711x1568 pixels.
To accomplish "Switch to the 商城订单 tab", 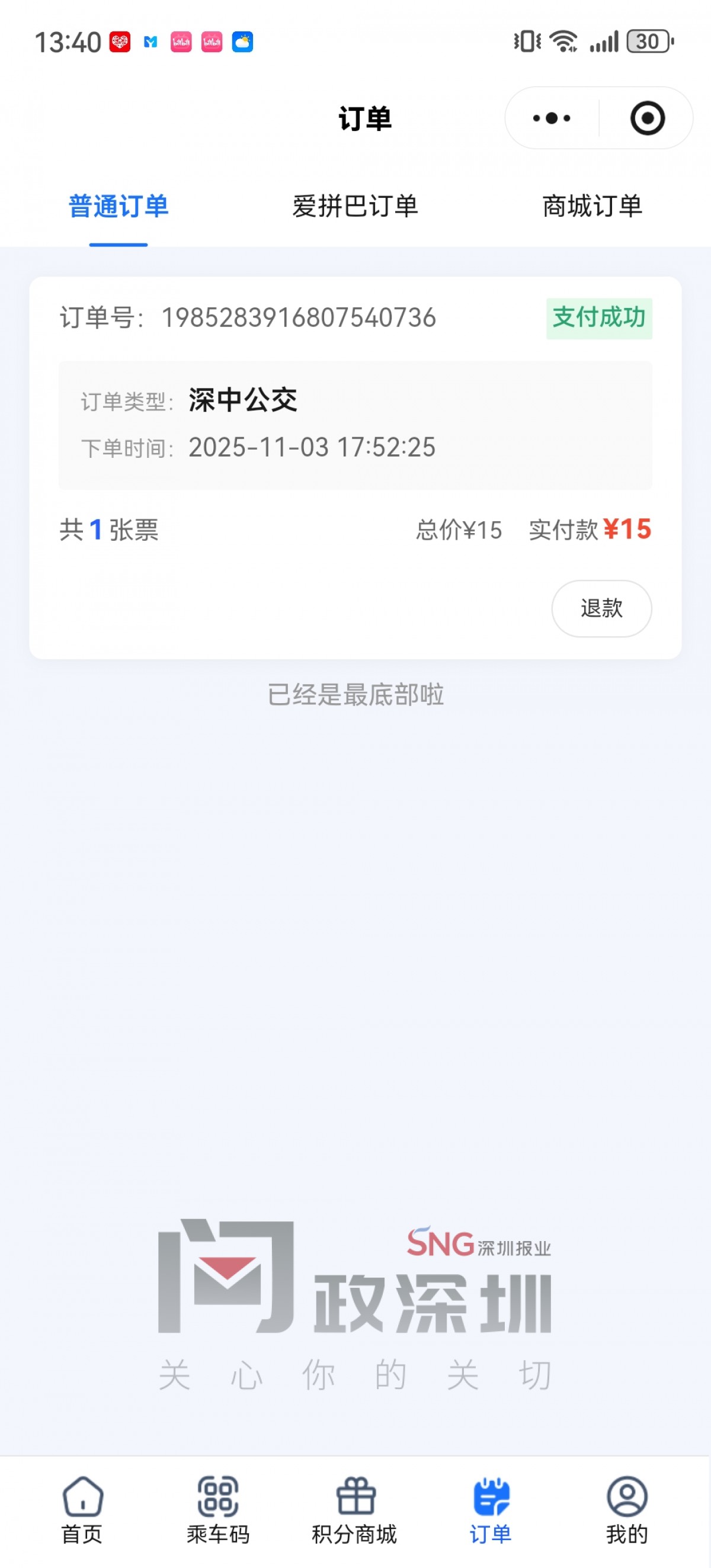I will coord(592,206).
